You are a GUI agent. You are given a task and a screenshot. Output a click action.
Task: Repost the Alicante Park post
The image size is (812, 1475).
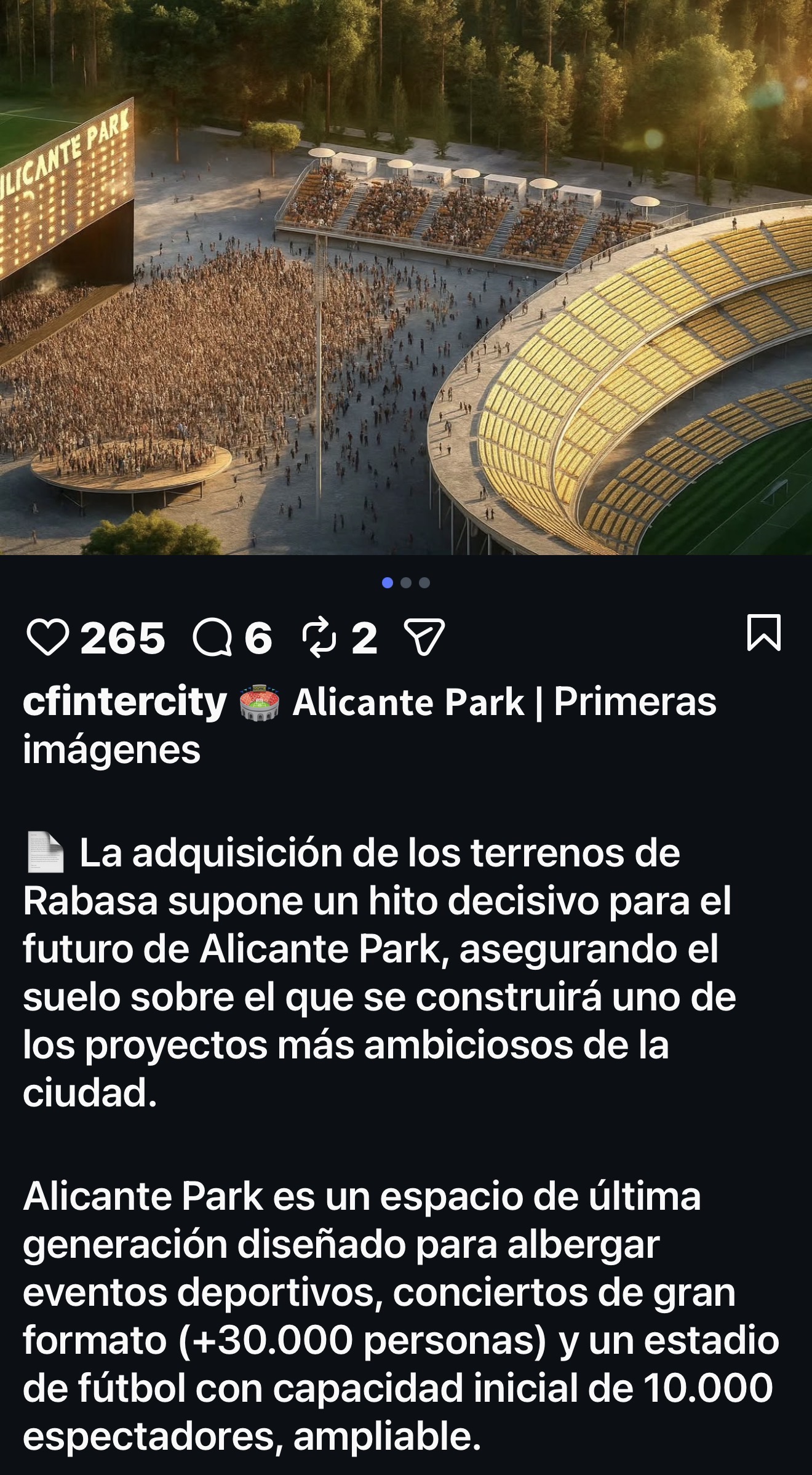pyautogui.click(x=320, y=638)
